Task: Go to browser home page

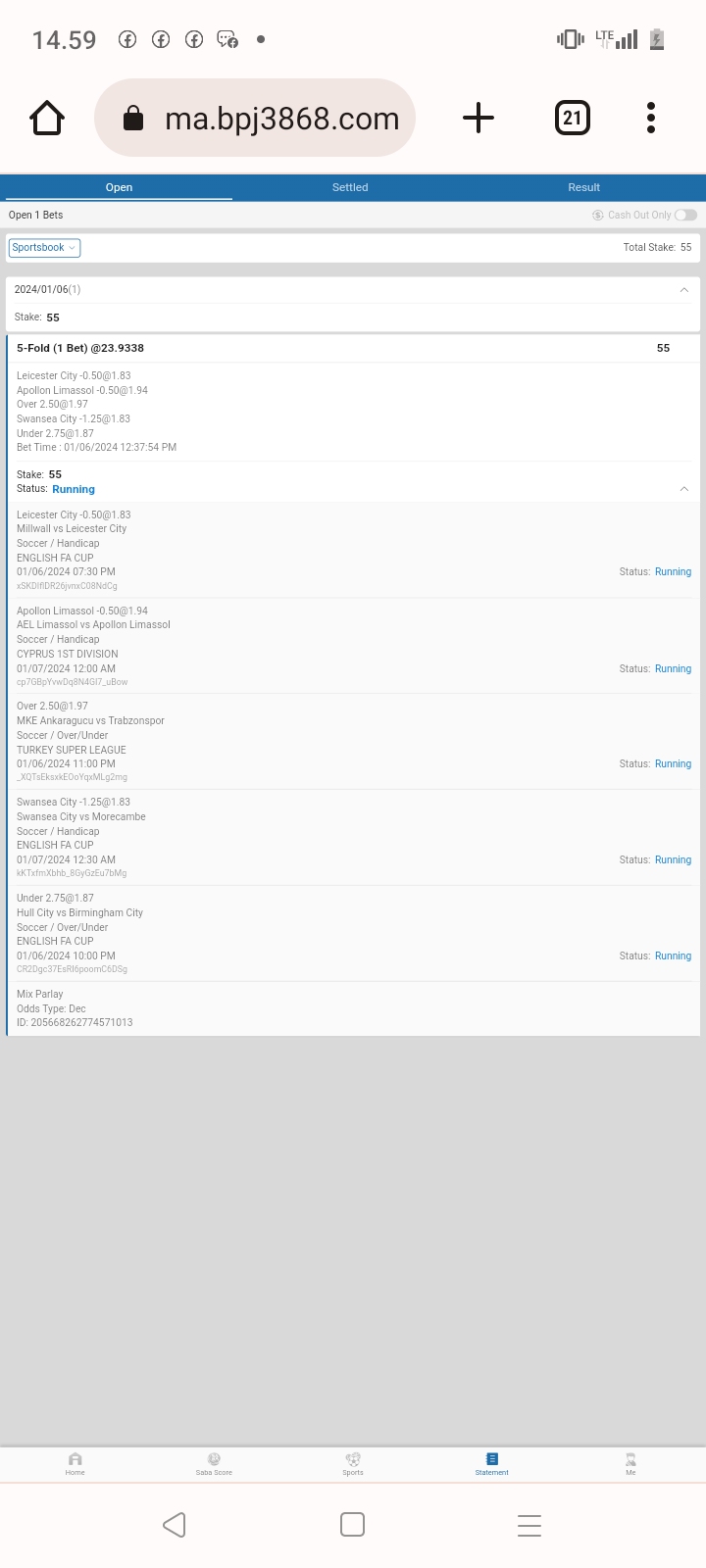Action: point(47,119)
